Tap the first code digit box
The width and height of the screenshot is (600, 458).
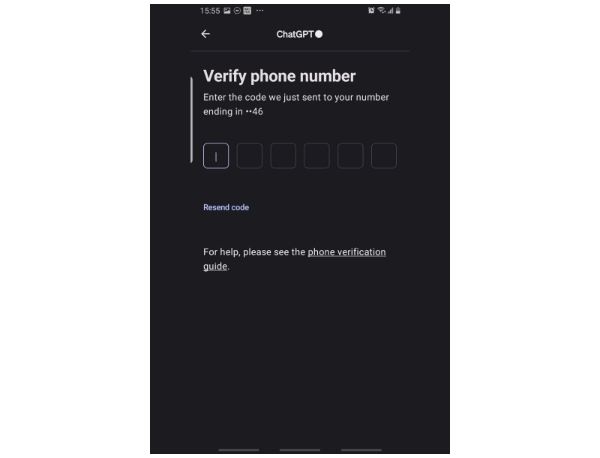tap(216, 156)
